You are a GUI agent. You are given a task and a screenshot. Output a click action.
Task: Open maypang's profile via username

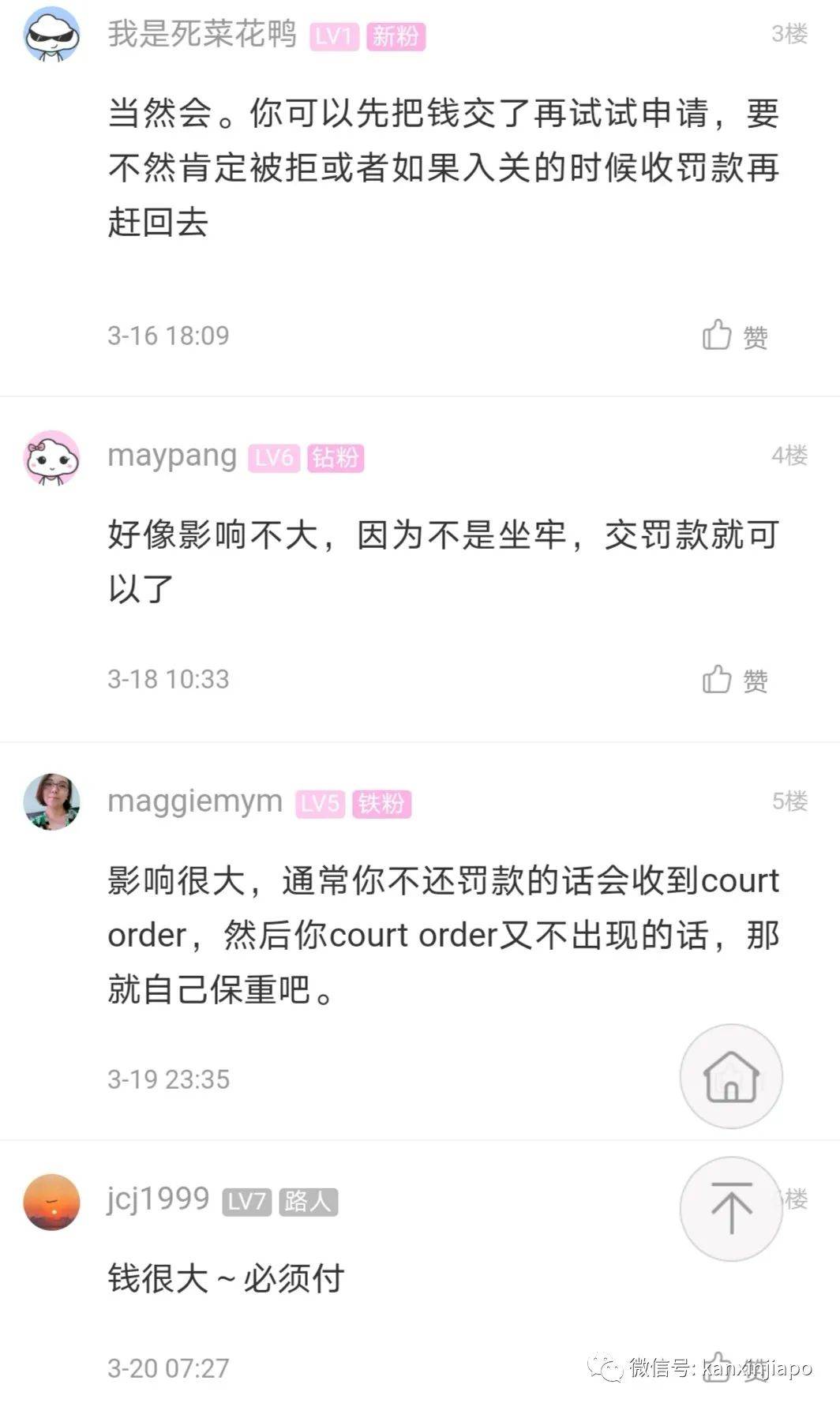point(171,454)
